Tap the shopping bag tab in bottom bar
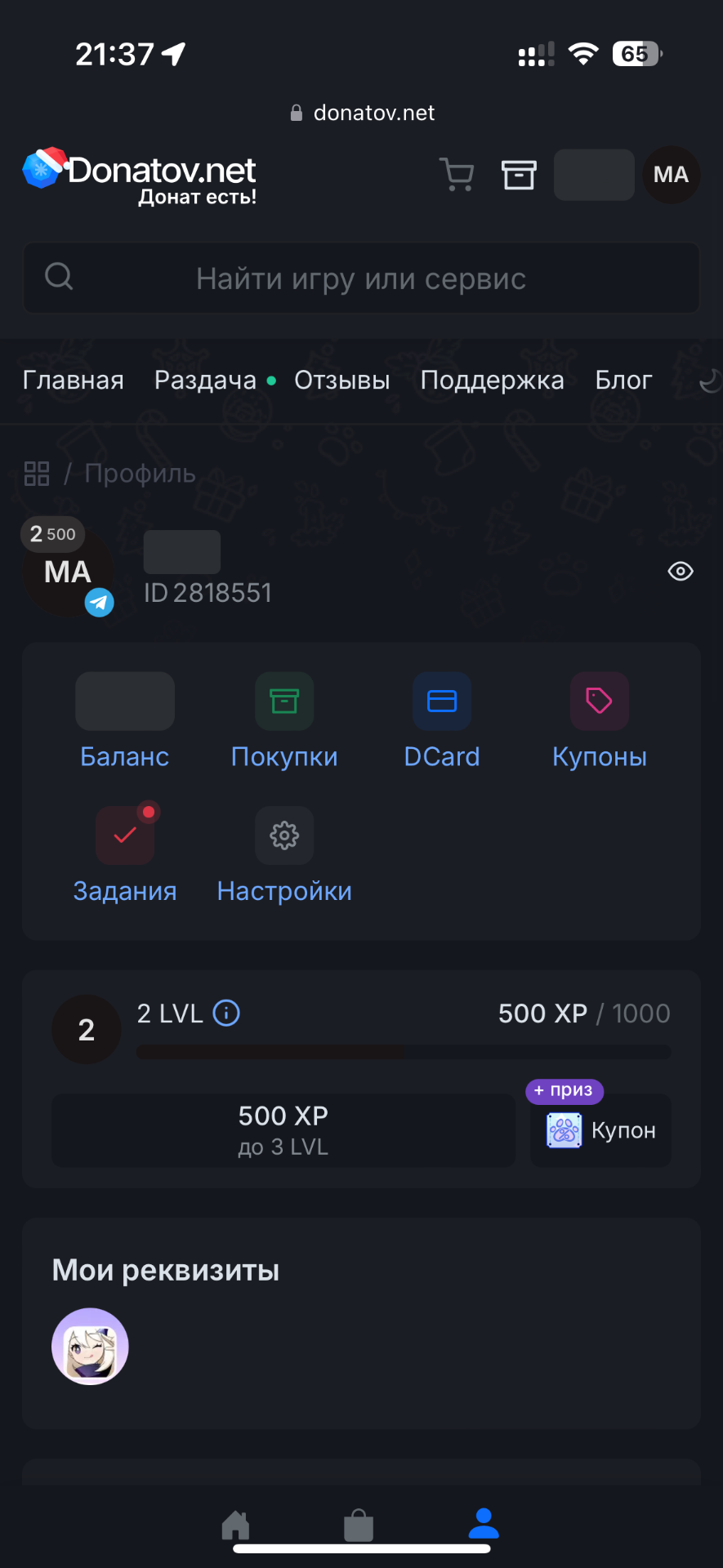Screen dimensions: 723x1568 pos(359,1525)
